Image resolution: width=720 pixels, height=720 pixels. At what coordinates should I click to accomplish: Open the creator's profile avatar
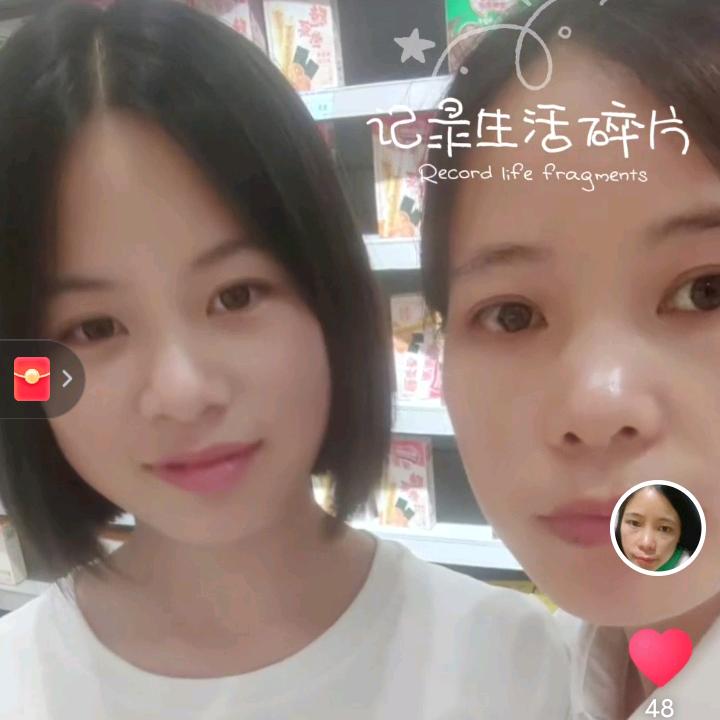click(658, 528)
